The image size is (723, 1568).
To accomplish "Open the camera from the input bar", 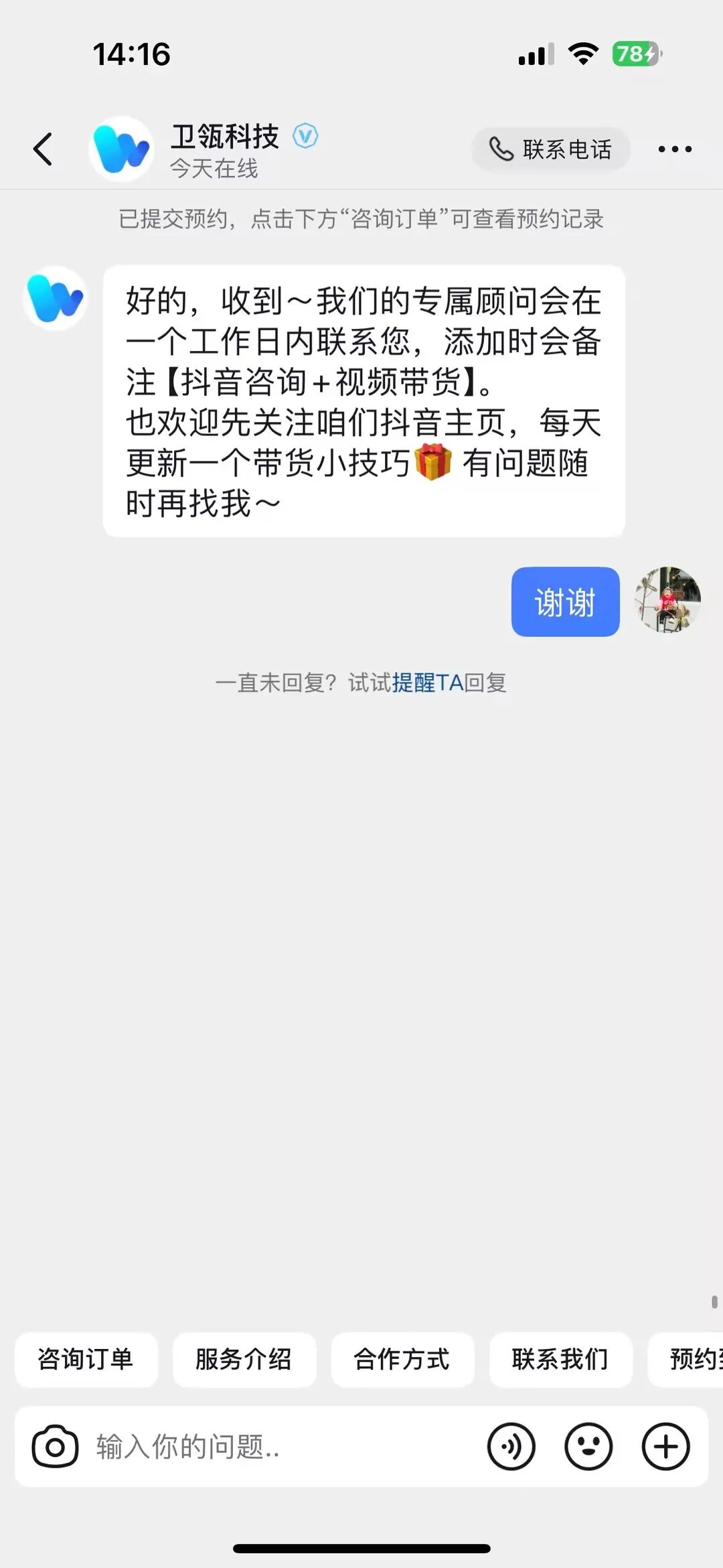I will pyautogui.click(x=55, y=1447).
